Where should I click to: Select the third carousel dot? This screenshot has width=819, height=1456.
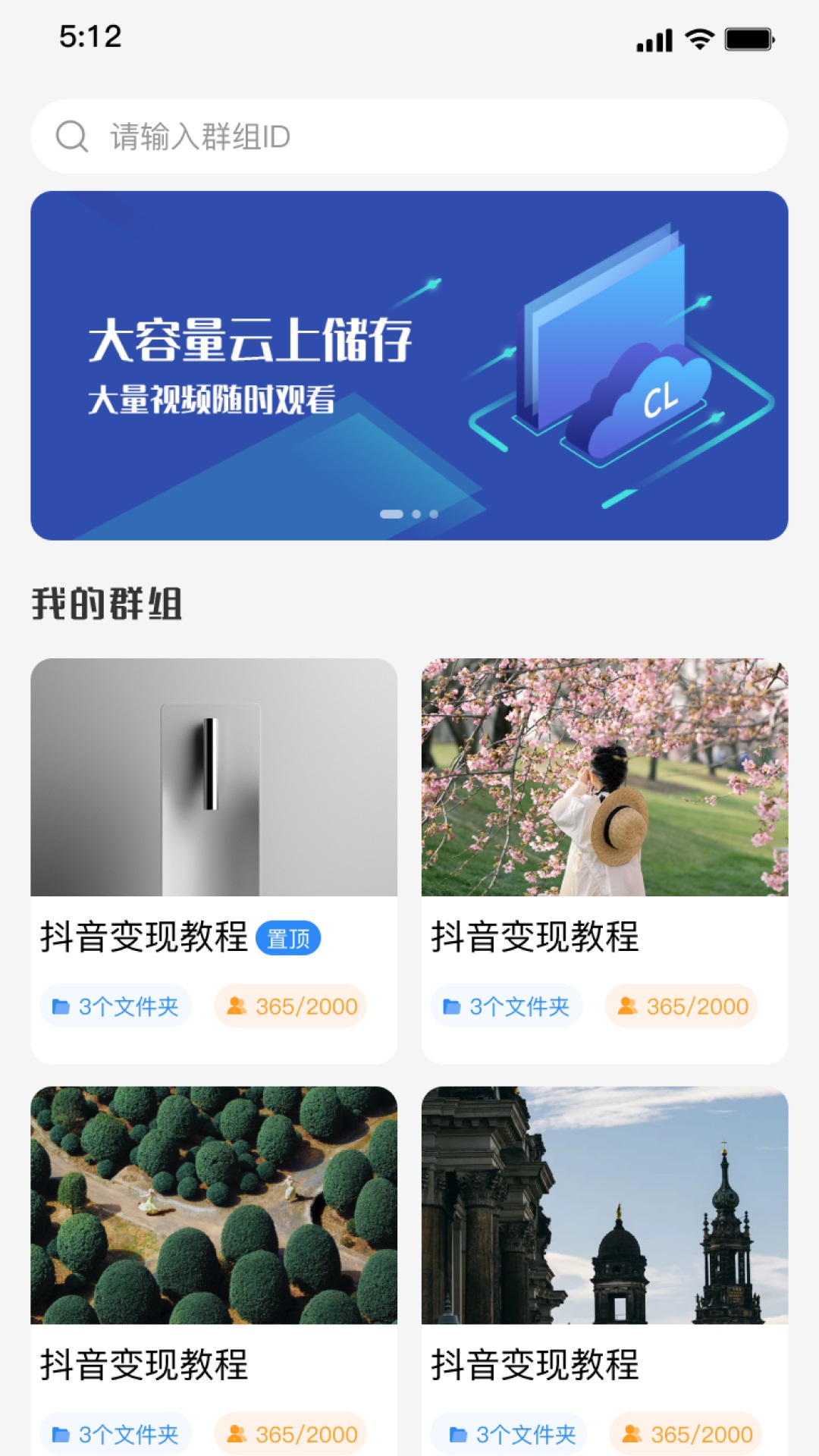pos(432,513)
